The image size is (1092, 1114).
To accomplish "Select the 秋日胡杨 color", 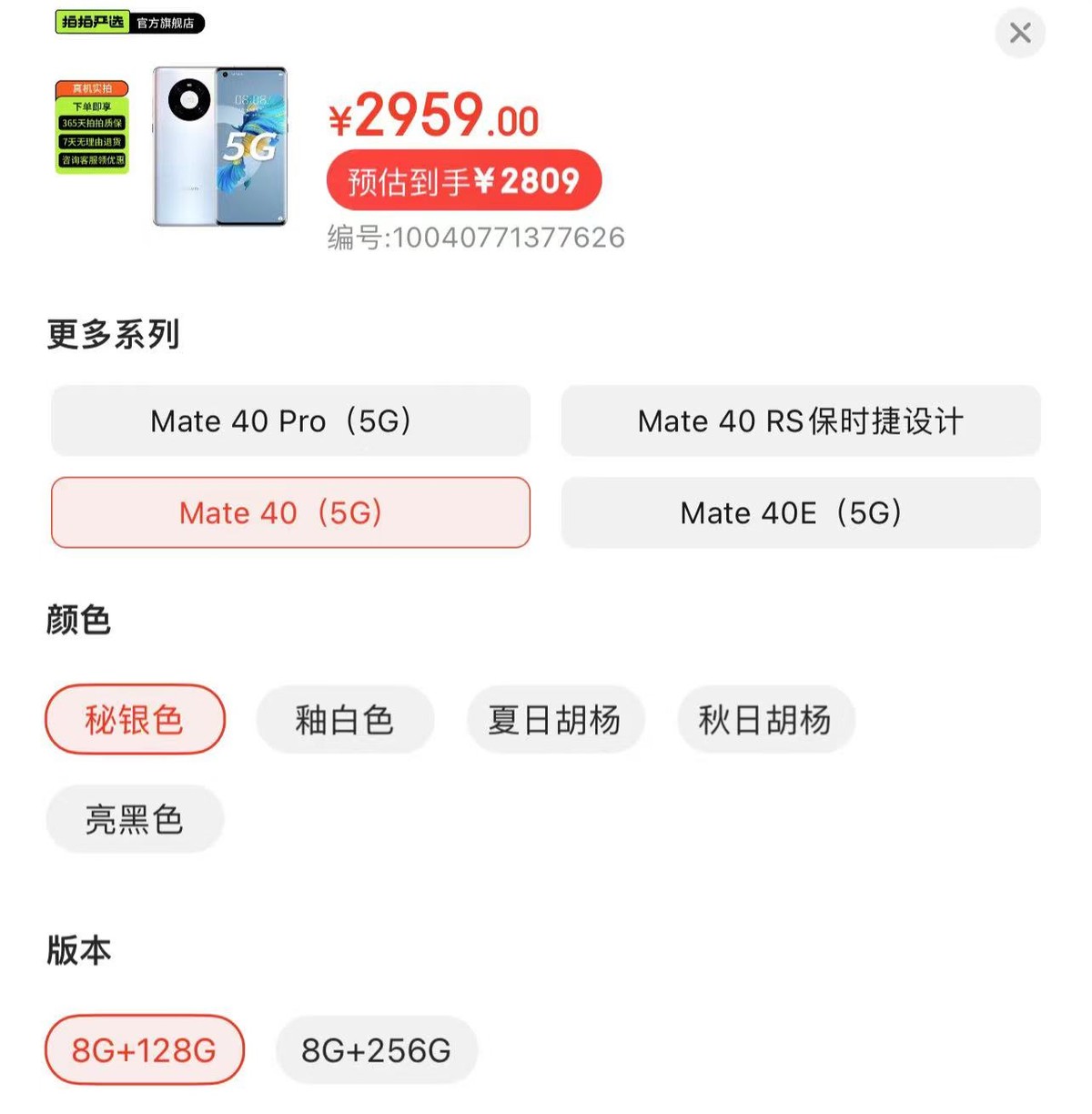I will click(765, 719).
